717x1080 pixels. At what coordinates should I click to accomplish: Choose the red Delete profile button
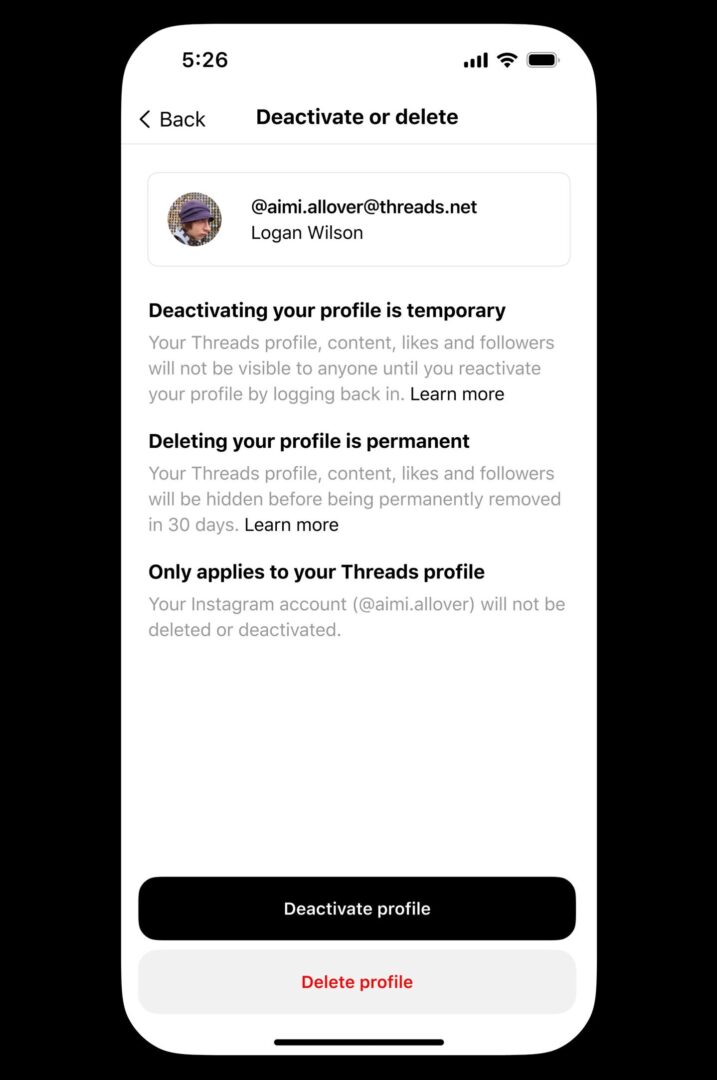click(357, 982)
